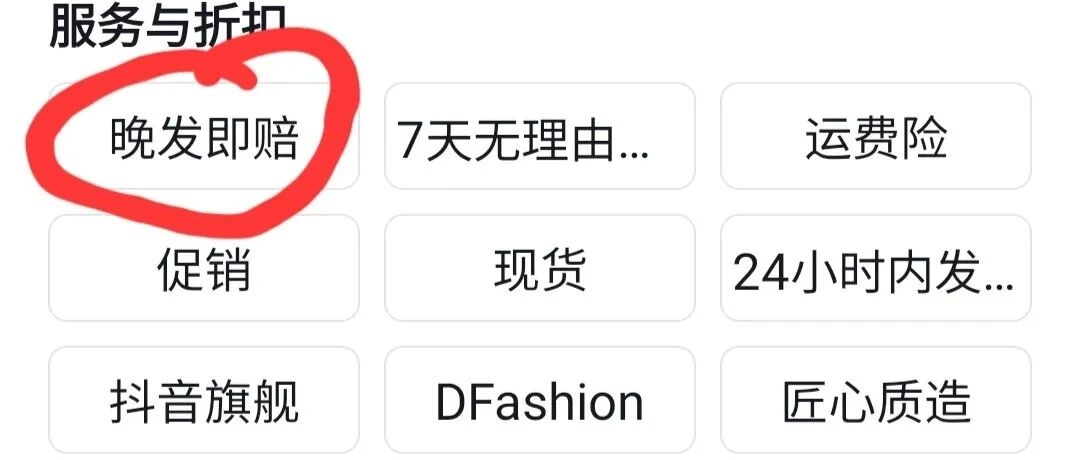Image resolution: width=1080 pixels, height=460 pixels.
Task: Filter by 抖音旗舰 stores
Action: [204, 400]
